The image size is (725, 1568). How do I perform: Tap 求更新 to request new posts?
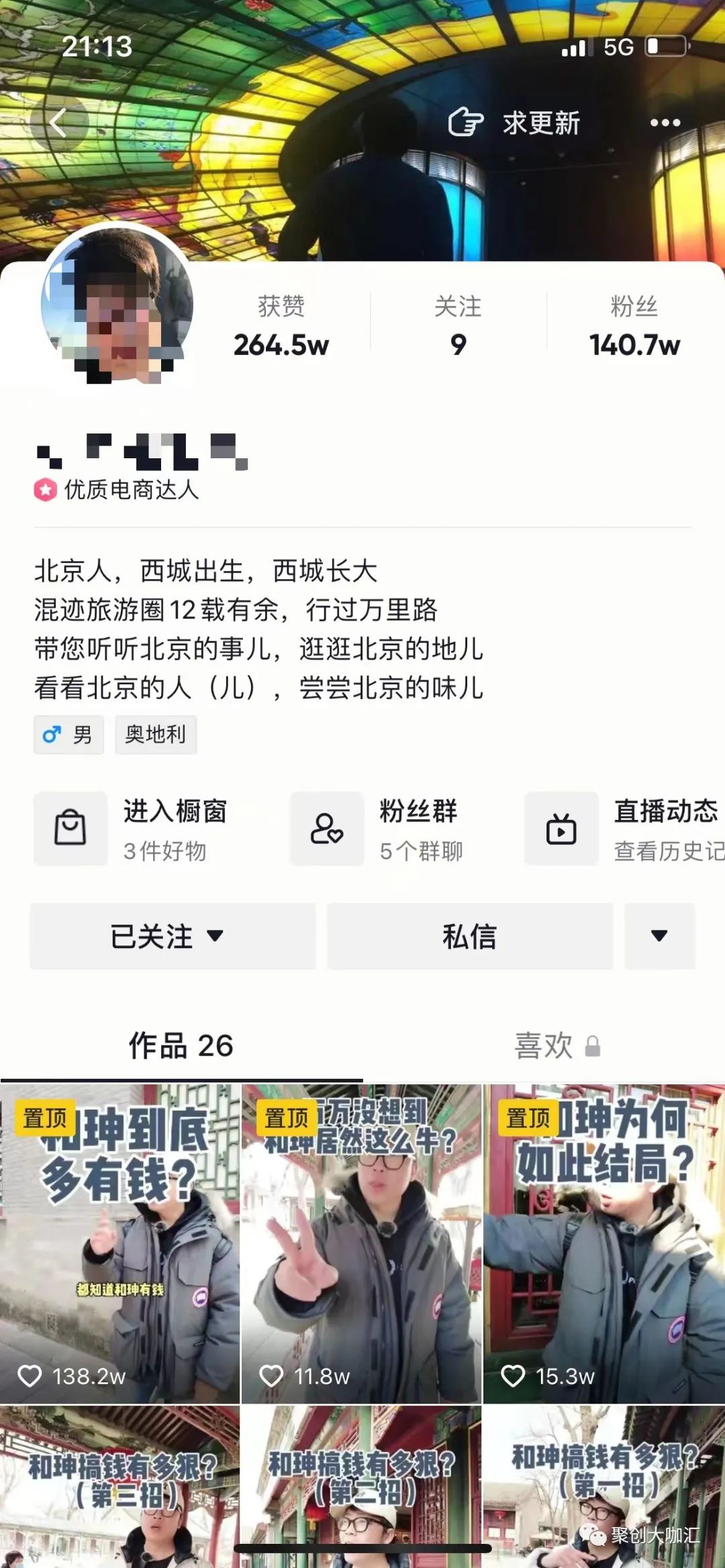[x=515, y=123]
